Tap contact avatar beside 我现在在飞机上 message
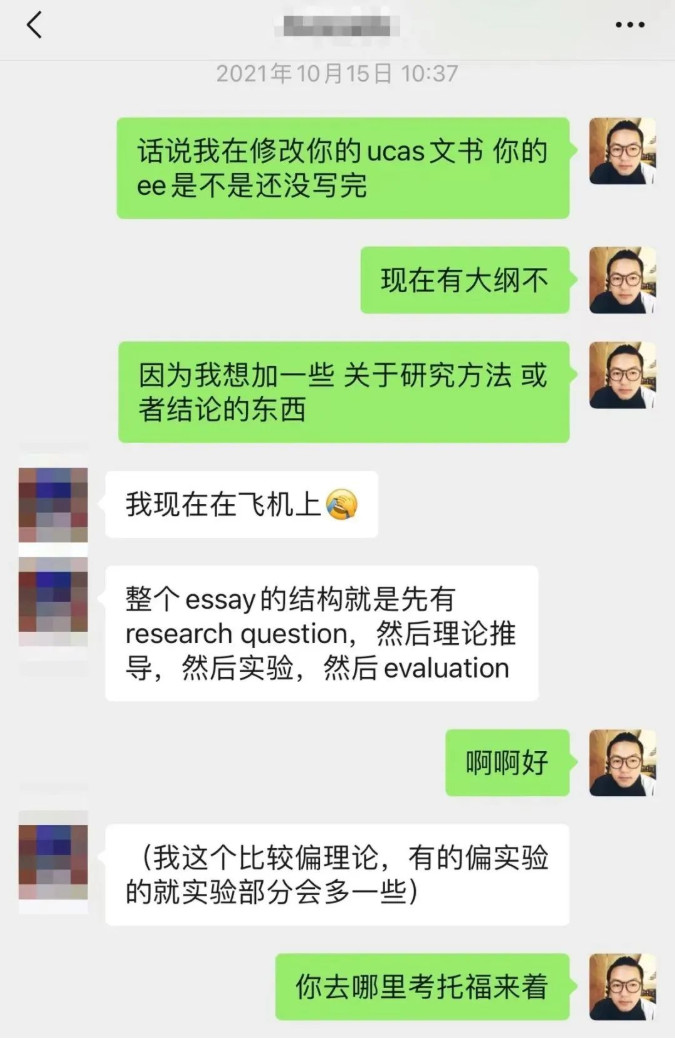The height and width of the screenshot is (1039, 675). click(x=53, y=504)
